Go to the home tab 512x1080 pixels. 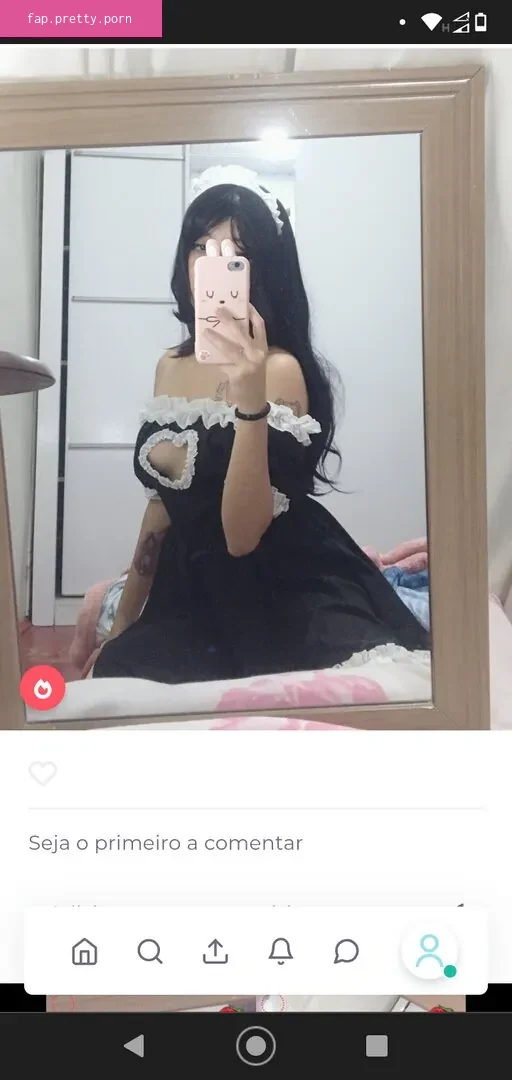point(85,951)
